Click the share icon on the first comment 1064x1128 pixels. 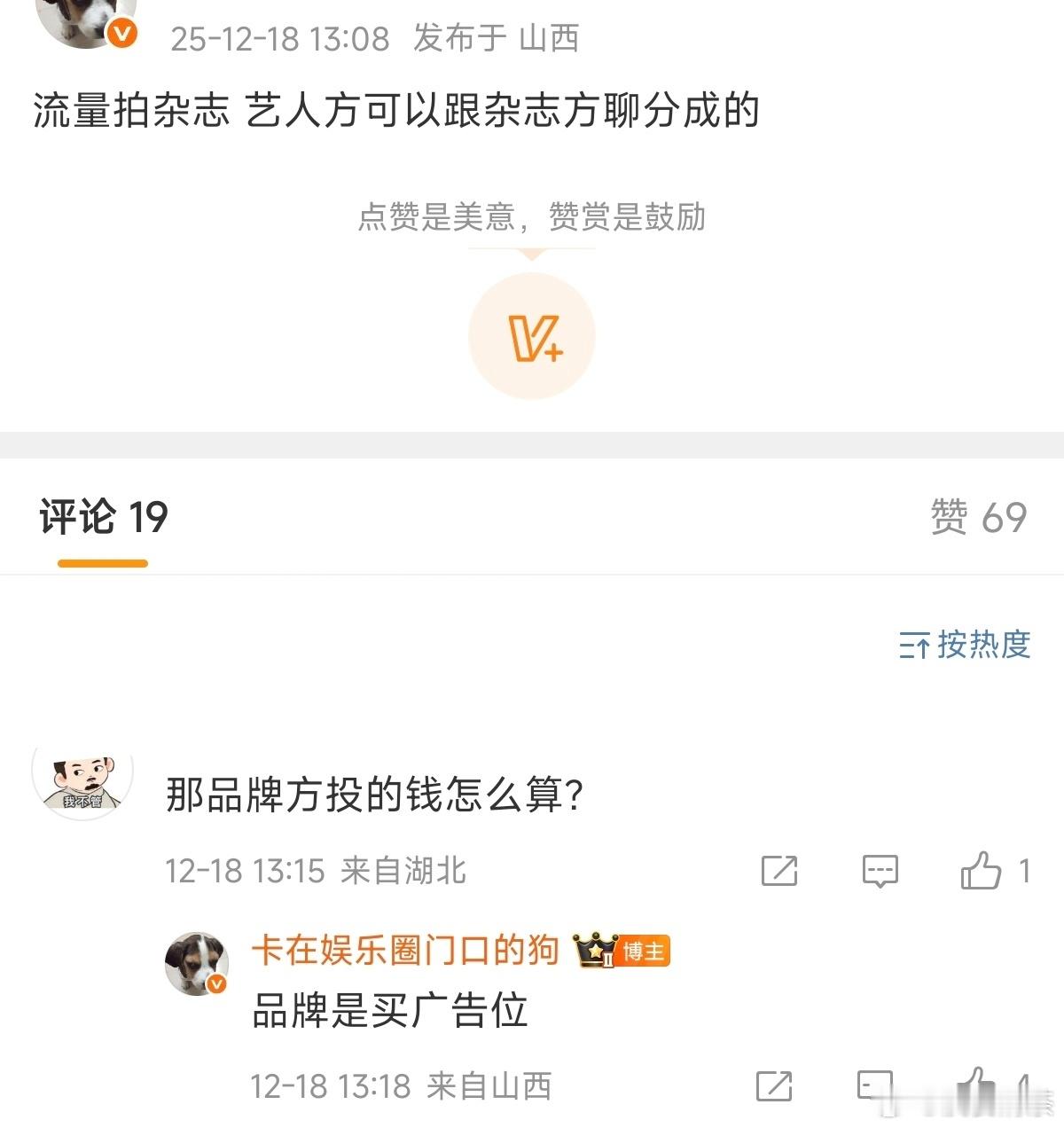click(x=778, y=871)
